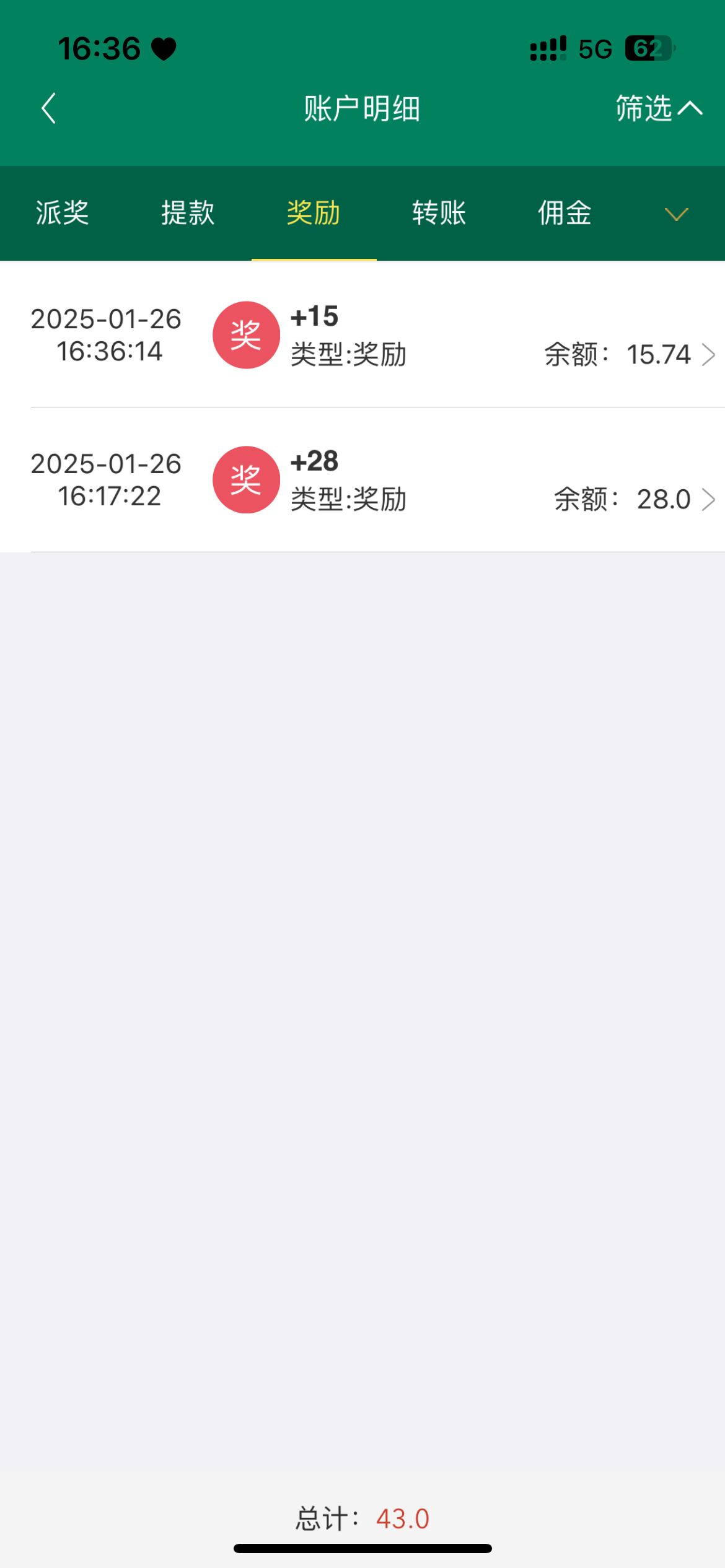Go back from 账户明细 page

48,109
